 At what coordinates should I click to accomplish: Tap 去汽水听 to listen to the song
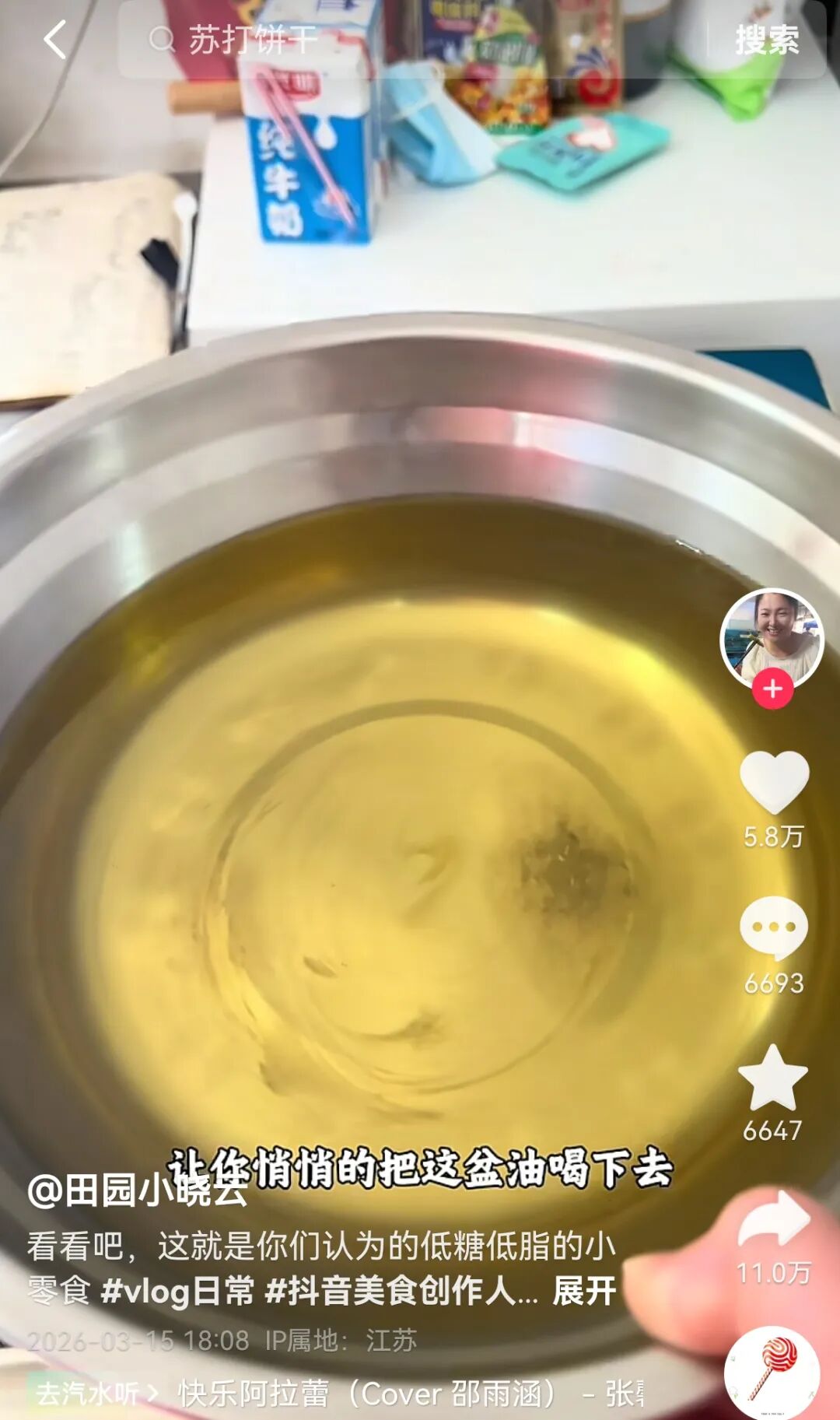[96, 1393]
